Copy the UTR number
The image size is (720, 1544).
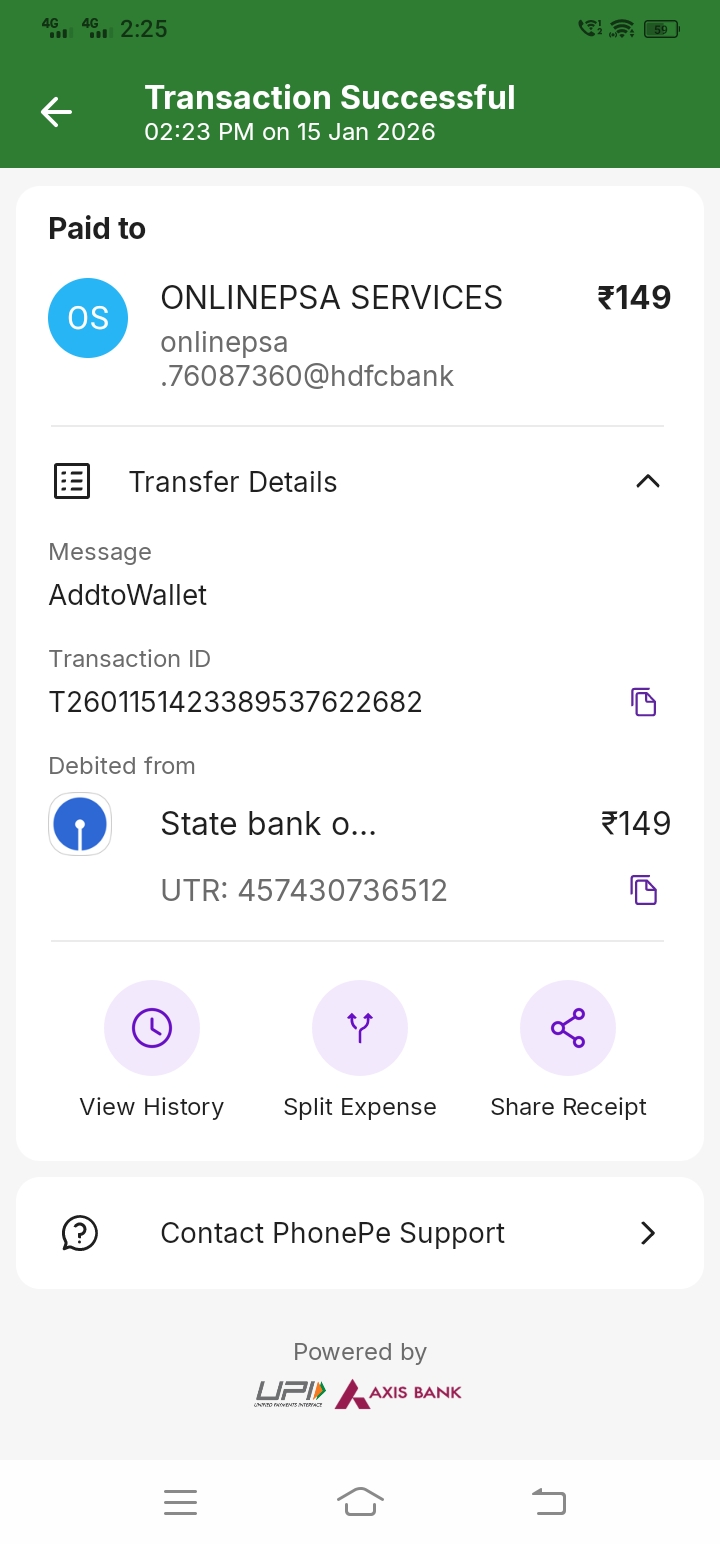[643, 889]
